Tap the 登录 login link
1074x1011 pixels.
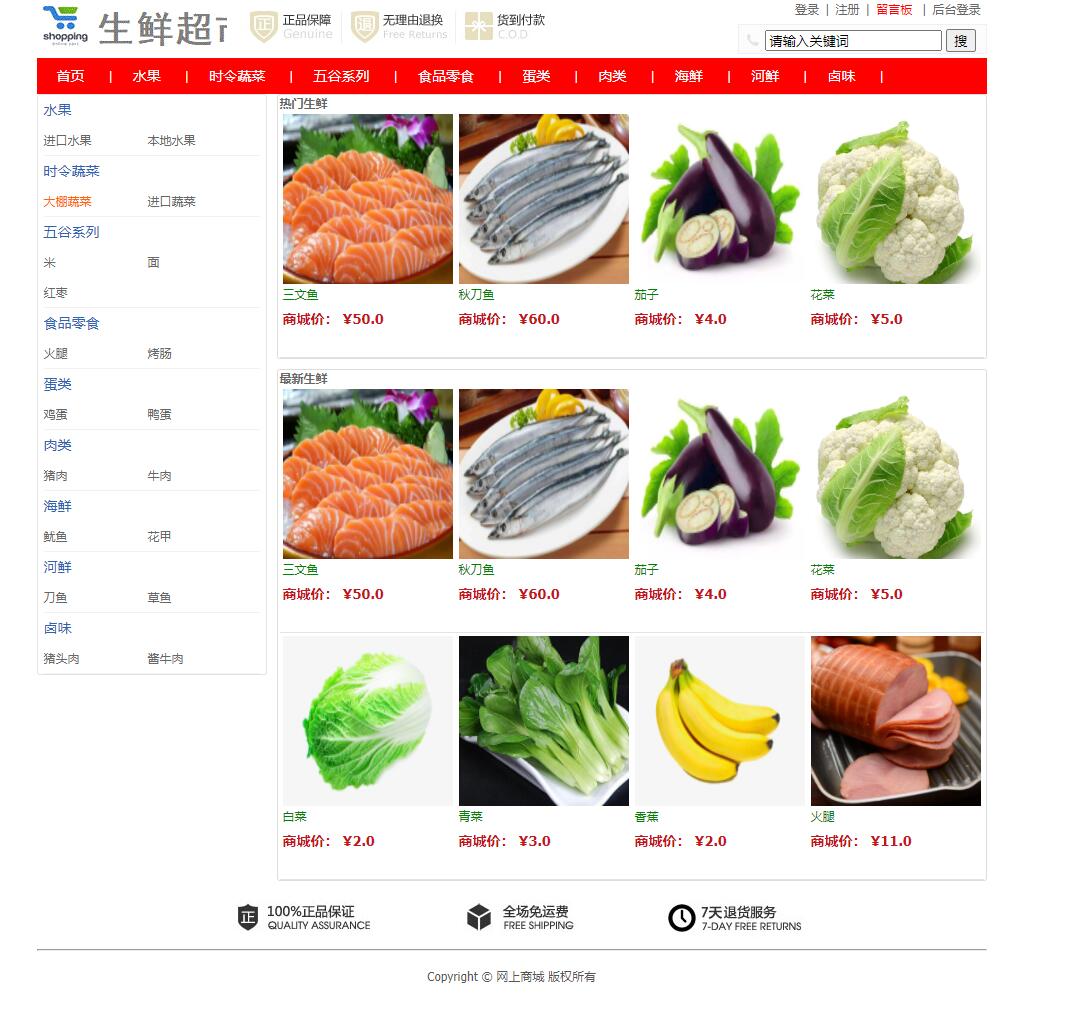click(x=806, y=10)
